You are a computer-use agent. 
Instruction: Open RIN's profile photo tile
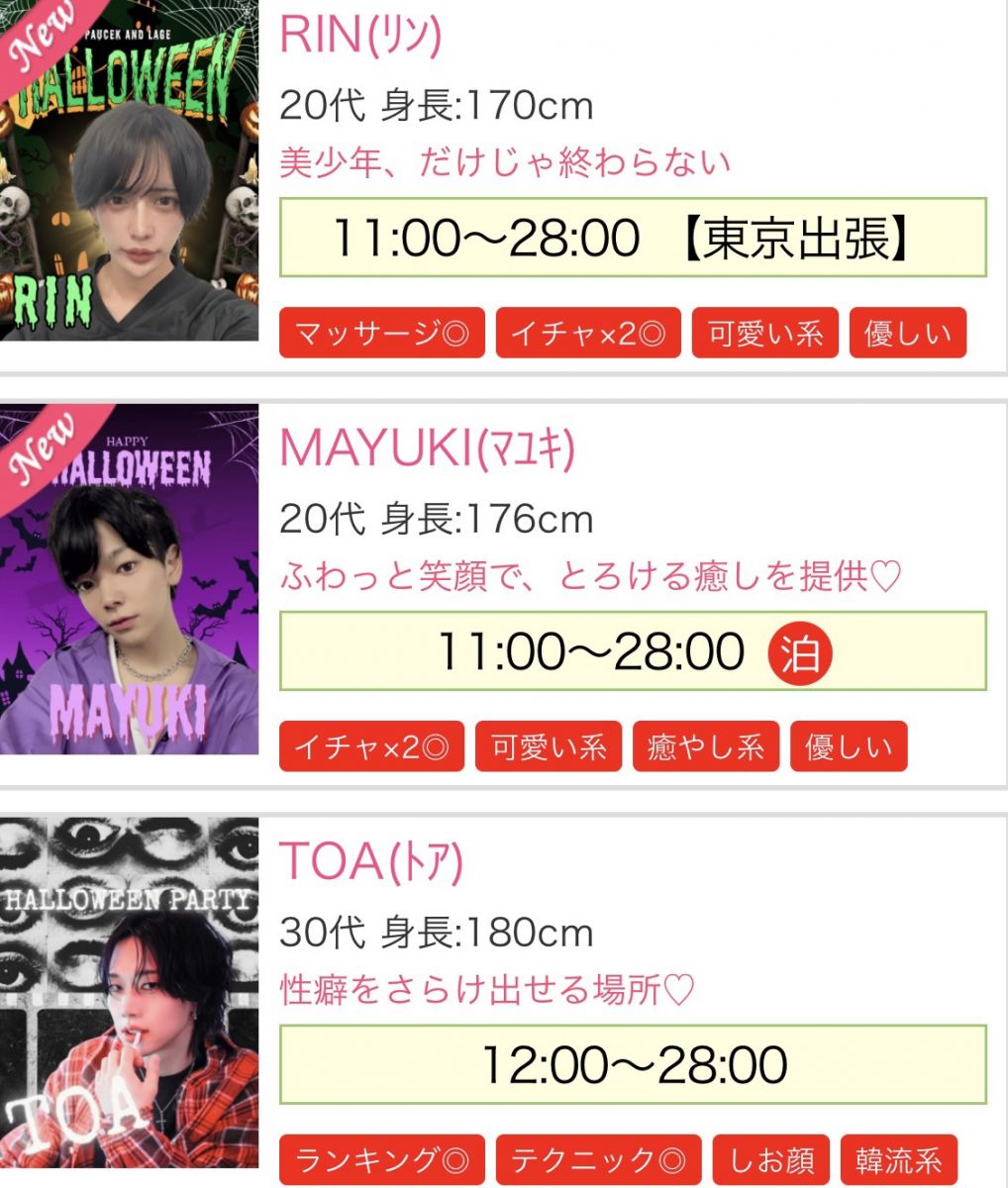[x=129, y=173]
